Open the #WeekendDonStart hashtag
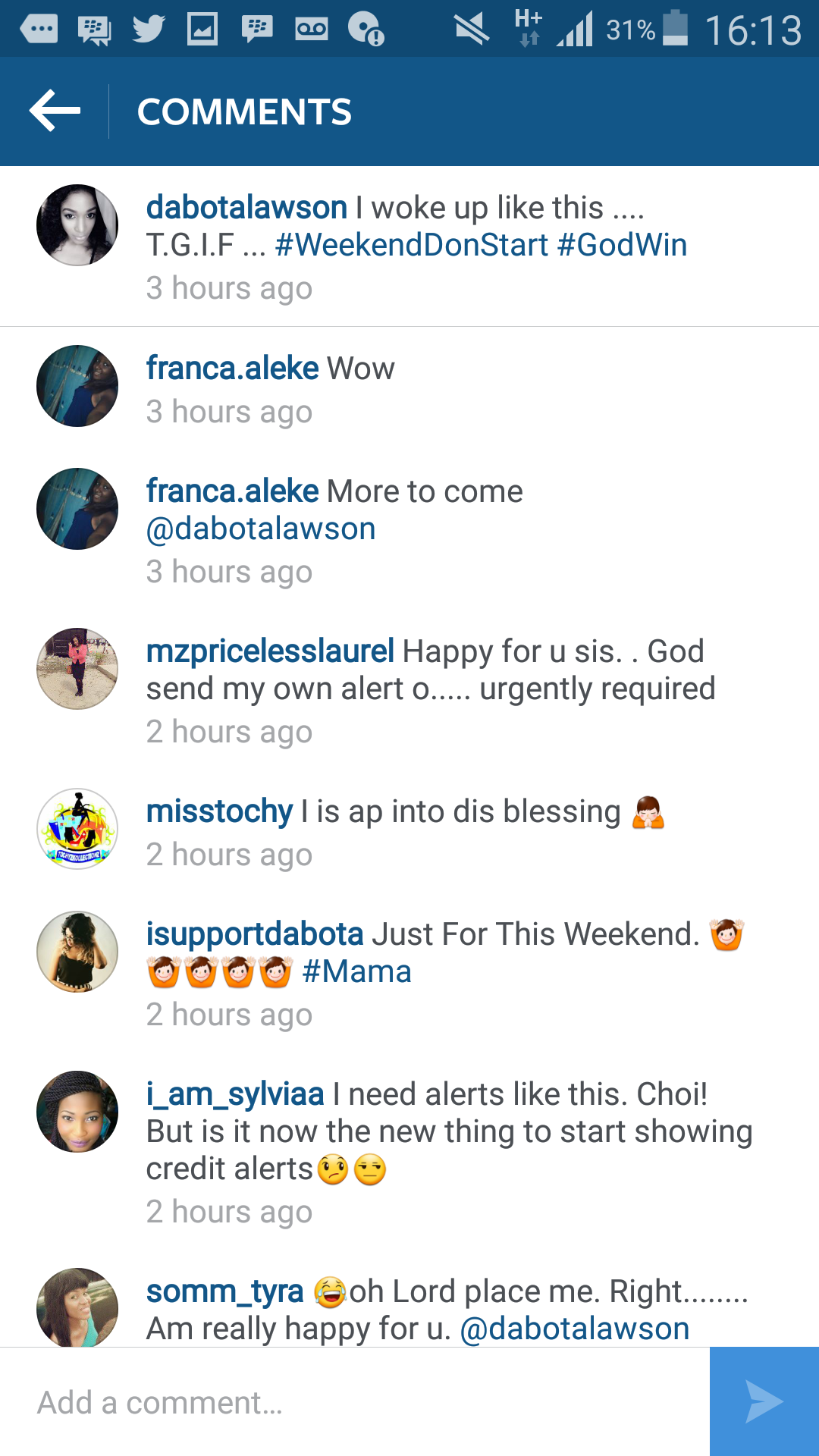This screenshot has width=819, height=1456. pyautogui.click(x=412, y=245)
